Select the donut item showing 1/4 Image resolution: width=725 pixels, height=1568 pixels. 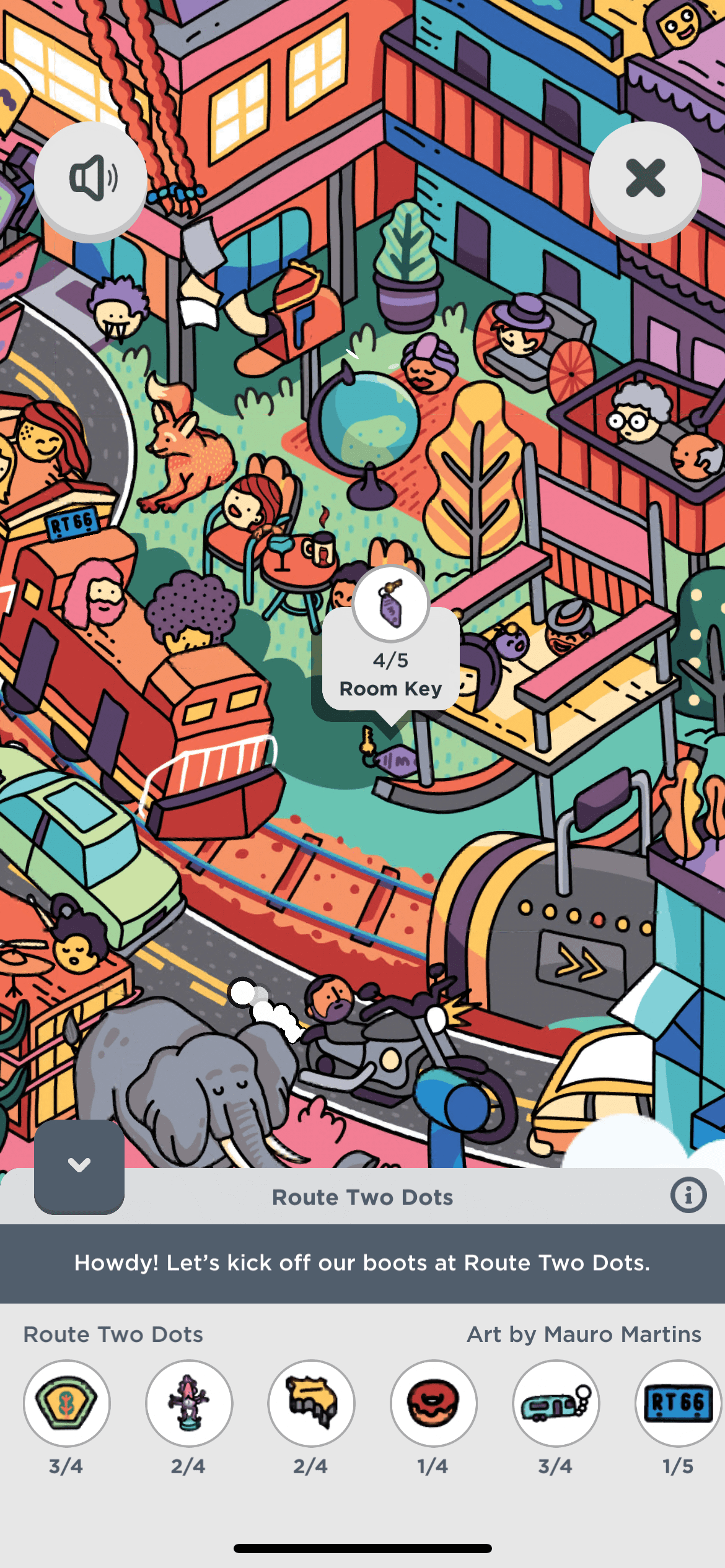coord(433,1403)
